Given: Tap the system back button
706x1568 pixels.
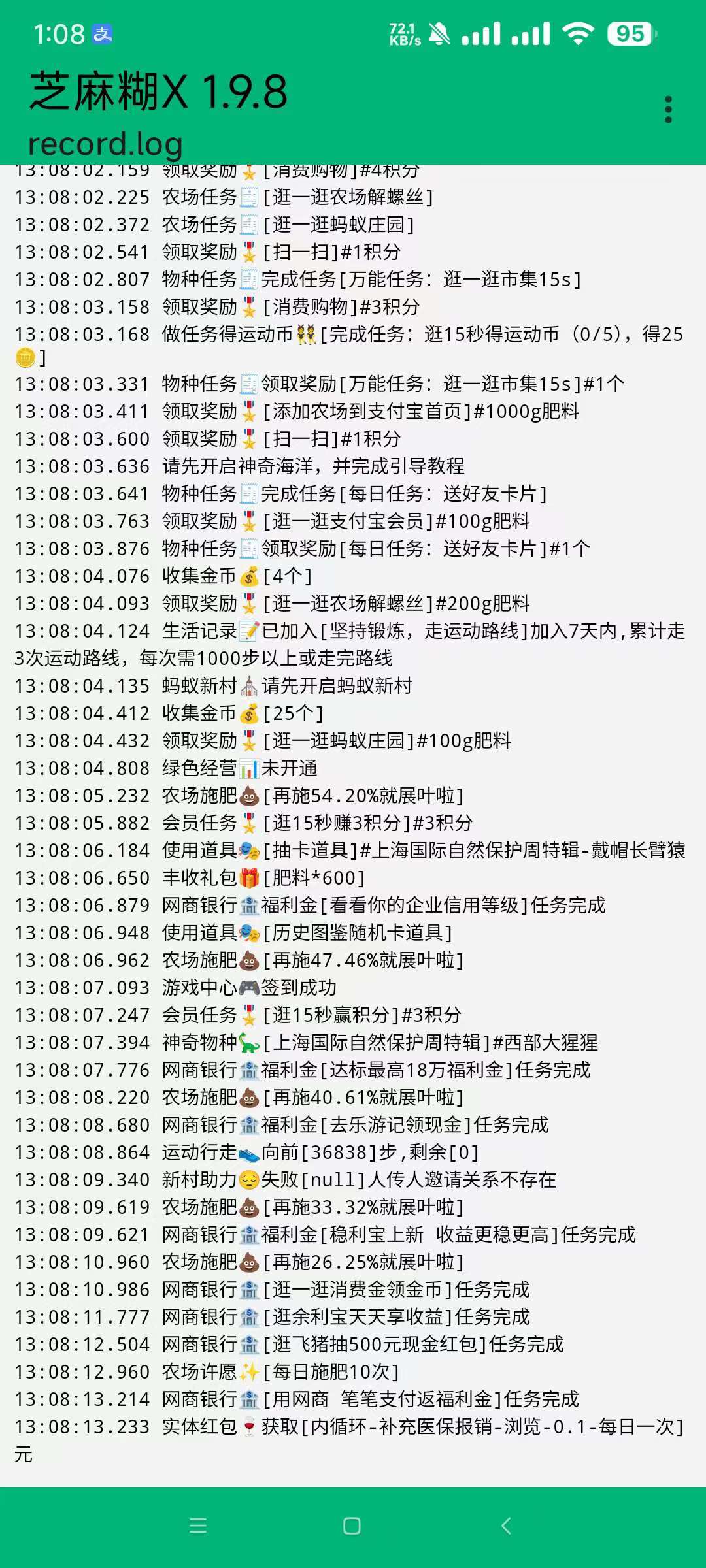Looking at the screenshot, I should [505, 1526].
